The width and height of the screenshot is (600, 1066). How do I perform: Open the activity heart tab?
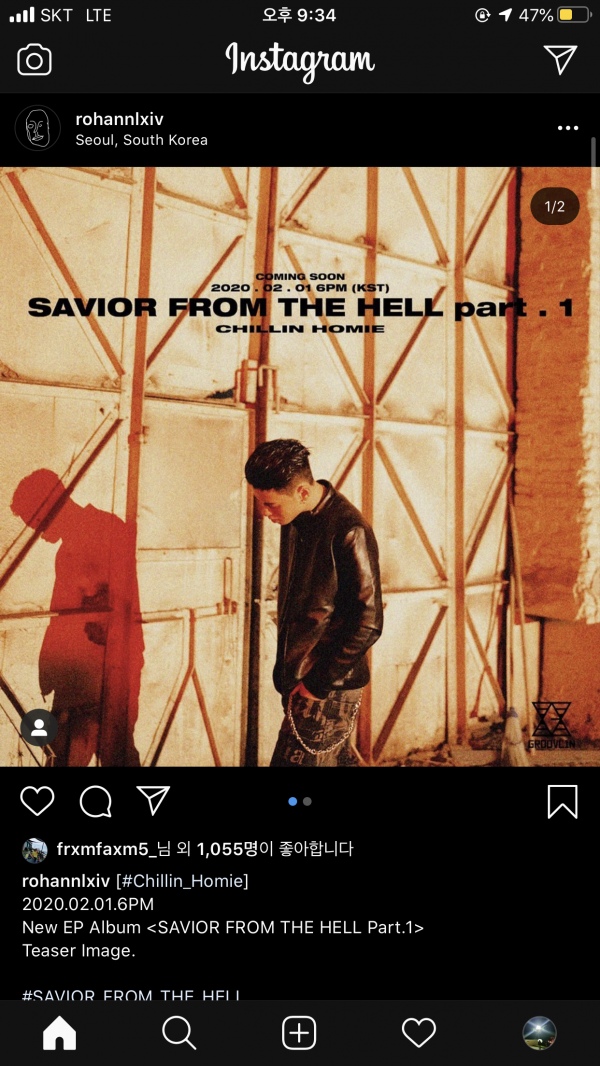tap(419, 1033)
